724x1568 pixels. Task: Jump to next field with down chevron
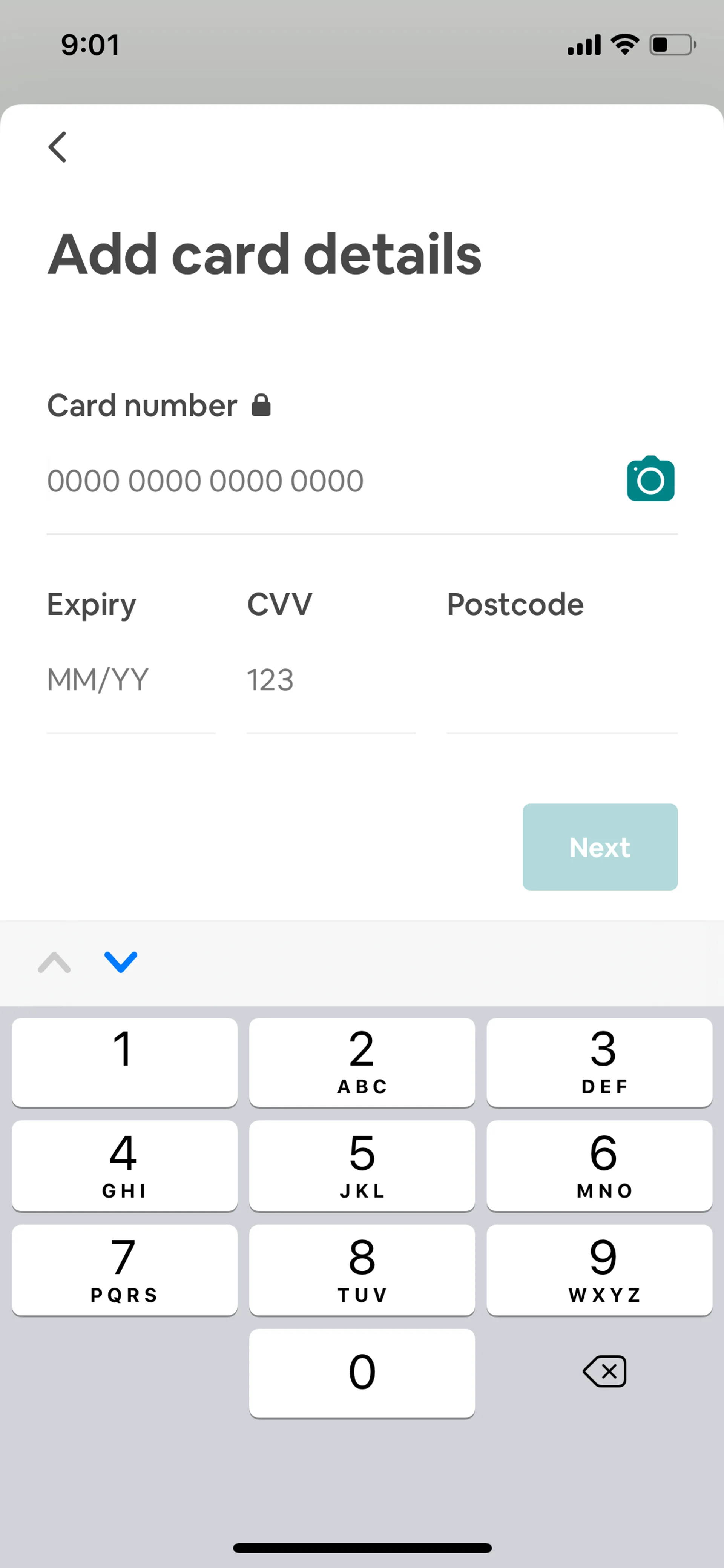pos(120,962)
